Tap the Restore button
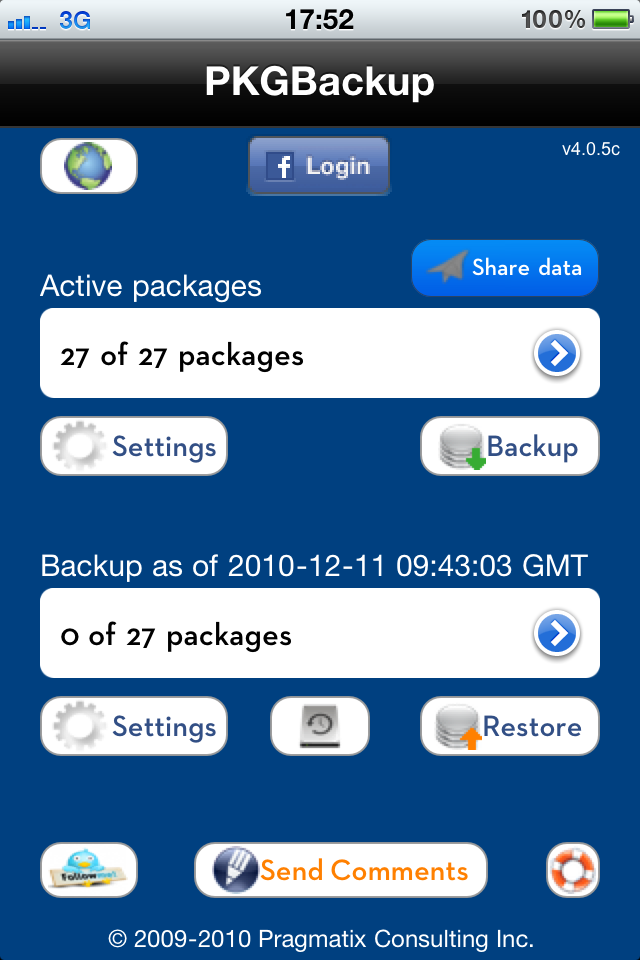The height and width of the screenshot is (960, 640). click(510, 726)
